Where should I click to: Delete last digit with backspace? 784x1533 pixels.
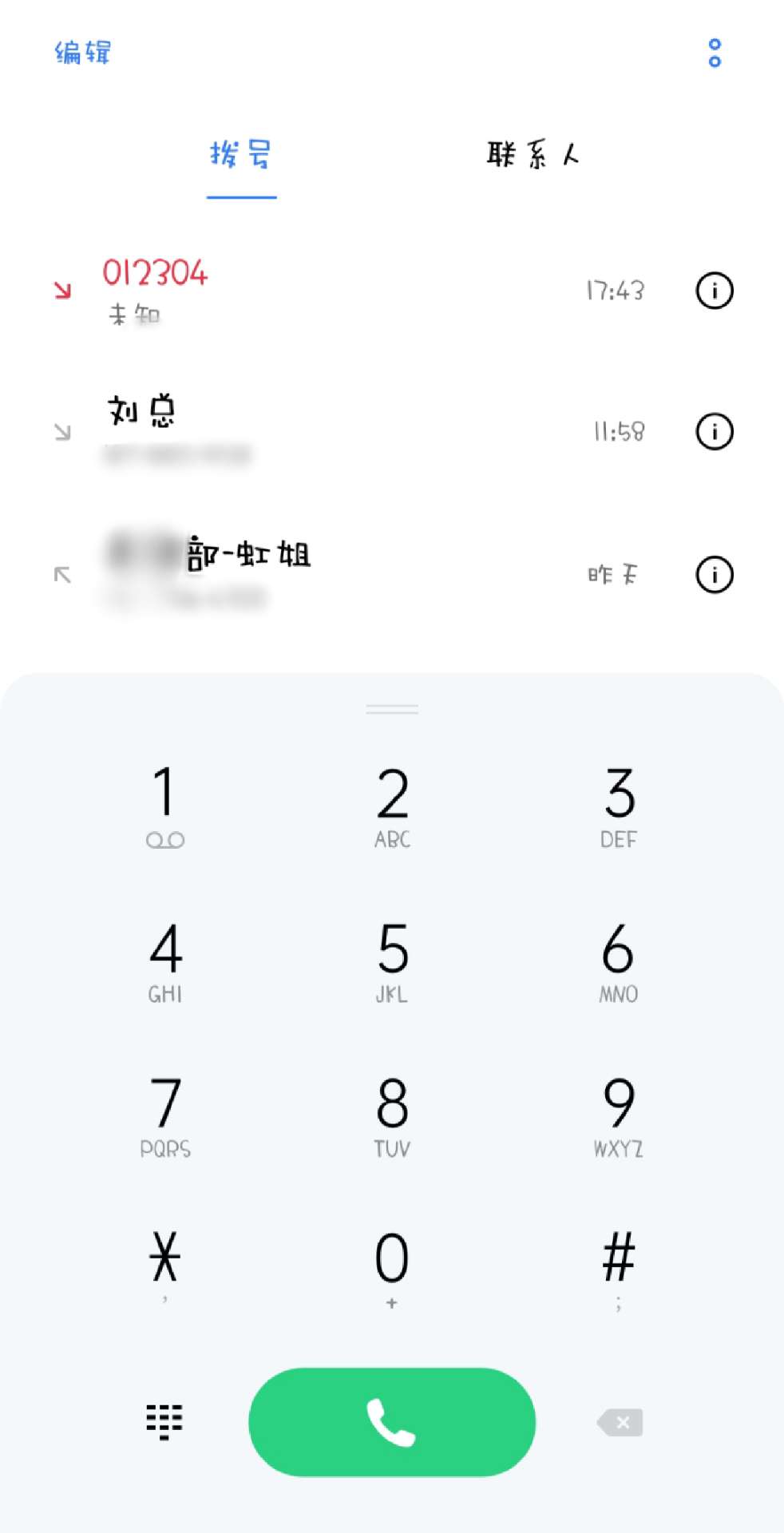(620, 1422)
